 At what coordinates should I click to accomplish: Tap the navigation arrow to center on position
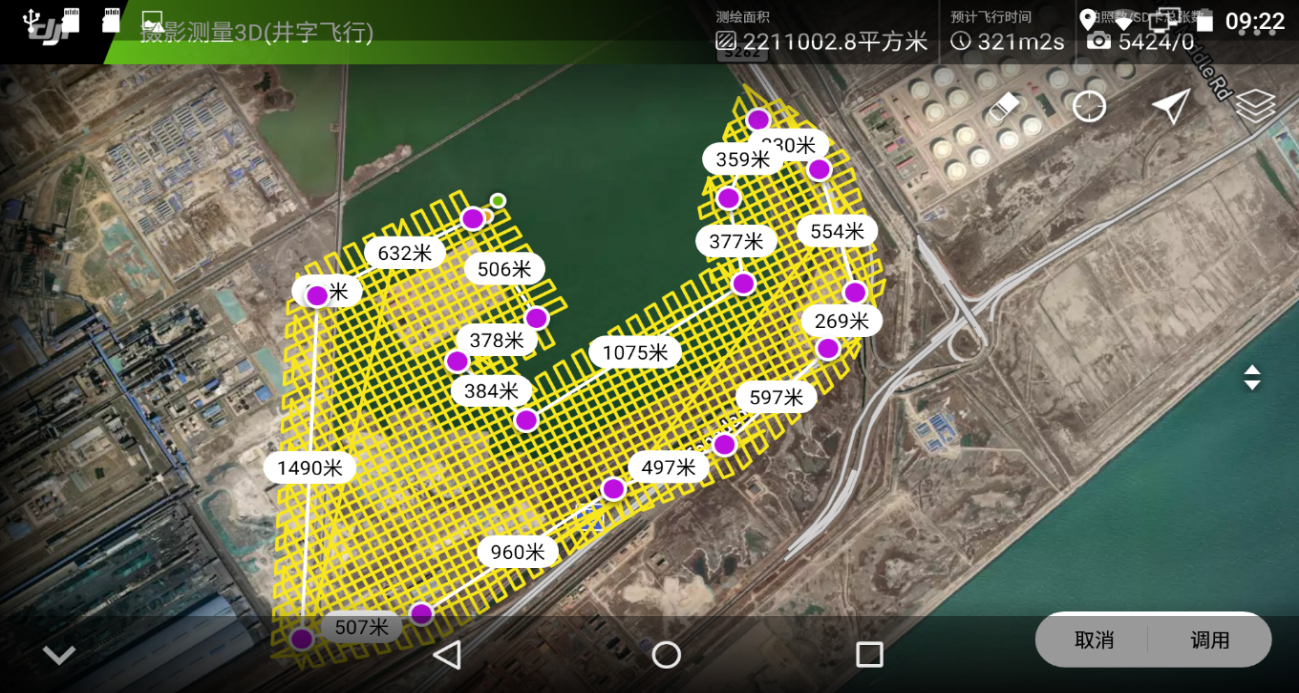tap(1170, 106)
